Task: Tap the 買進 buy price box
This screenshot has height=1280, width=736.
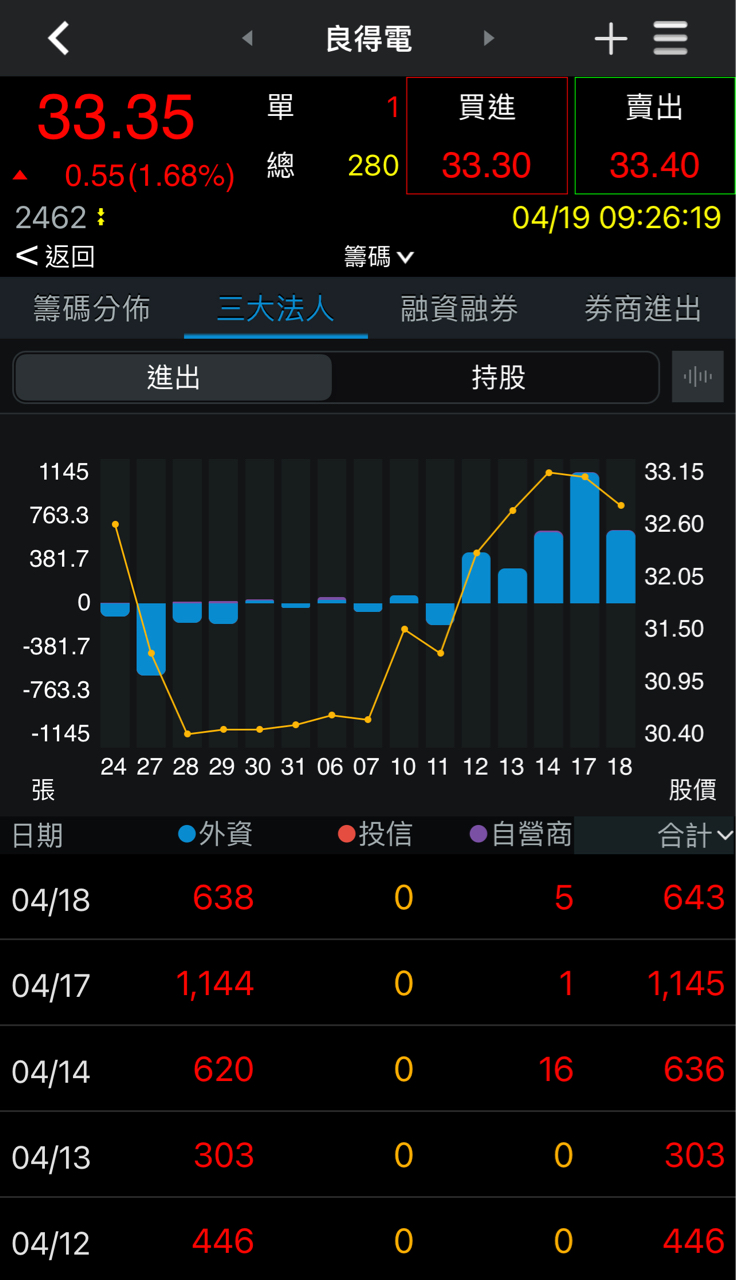Action: click(x=487, y=136)
